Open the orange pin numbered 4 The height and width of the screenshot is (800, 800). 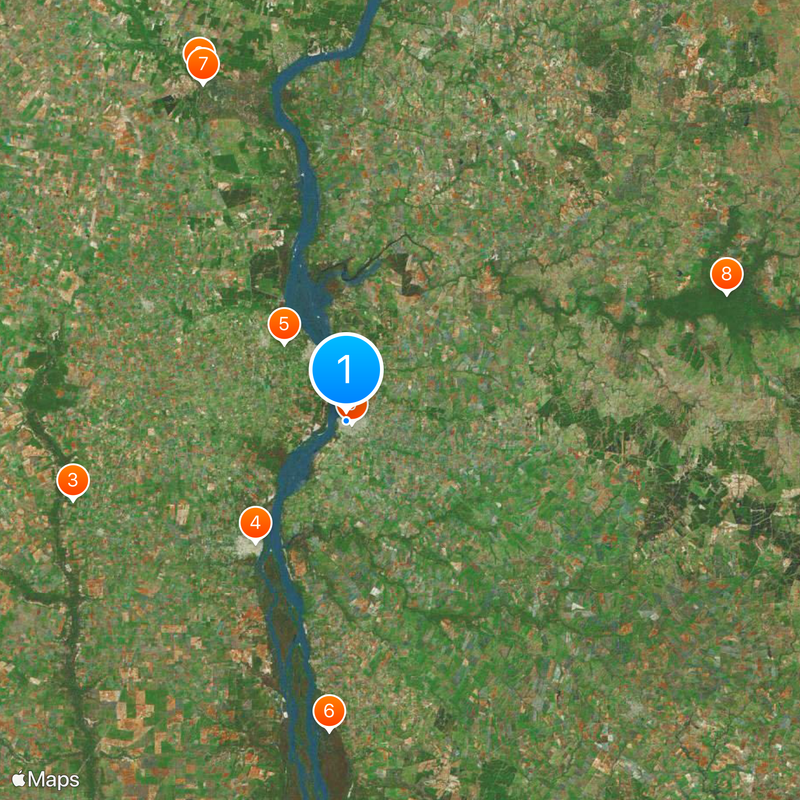pos(255,522)
